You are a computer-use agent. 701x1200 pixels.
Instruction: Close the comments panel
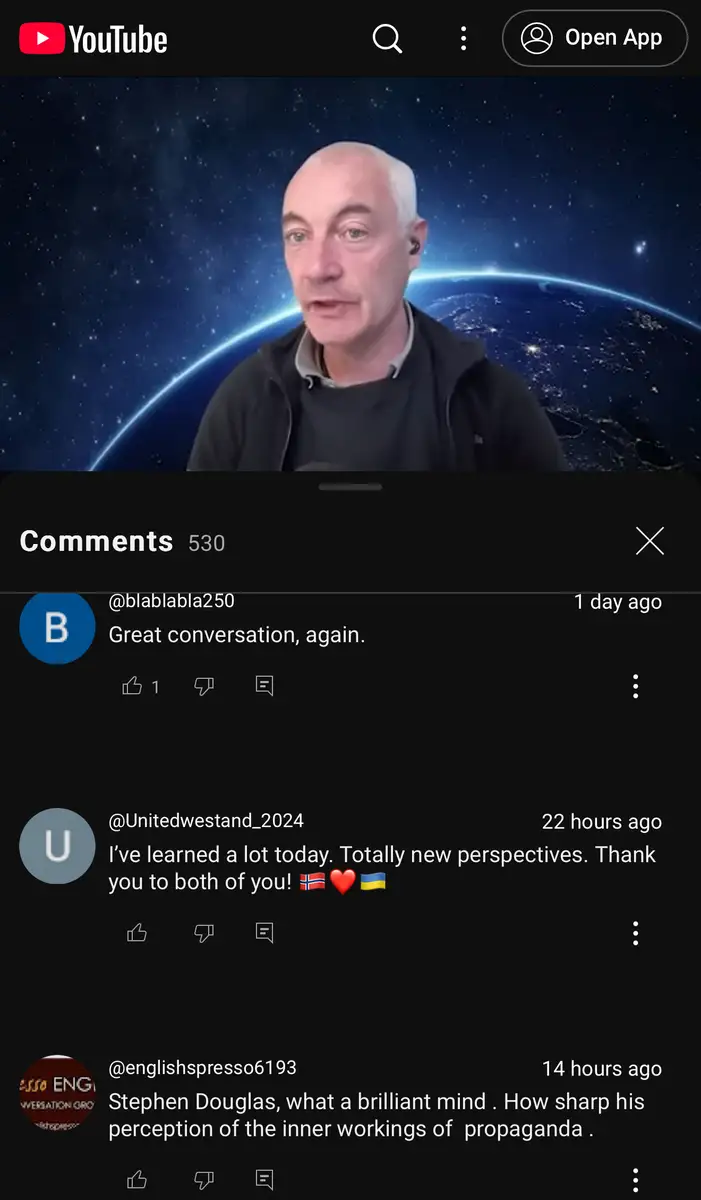click(650, 541)
